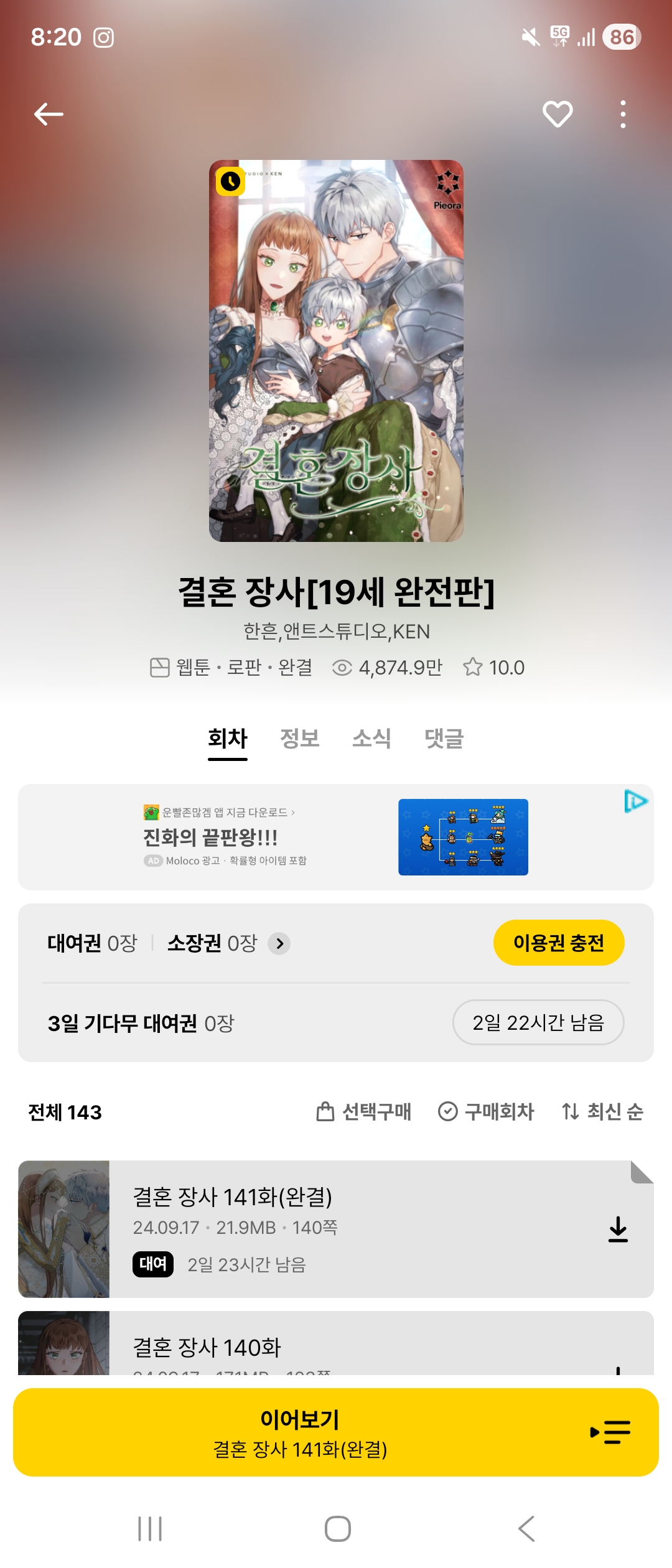
Task: Open the 댓글 tab
Action: pos(444,739)
